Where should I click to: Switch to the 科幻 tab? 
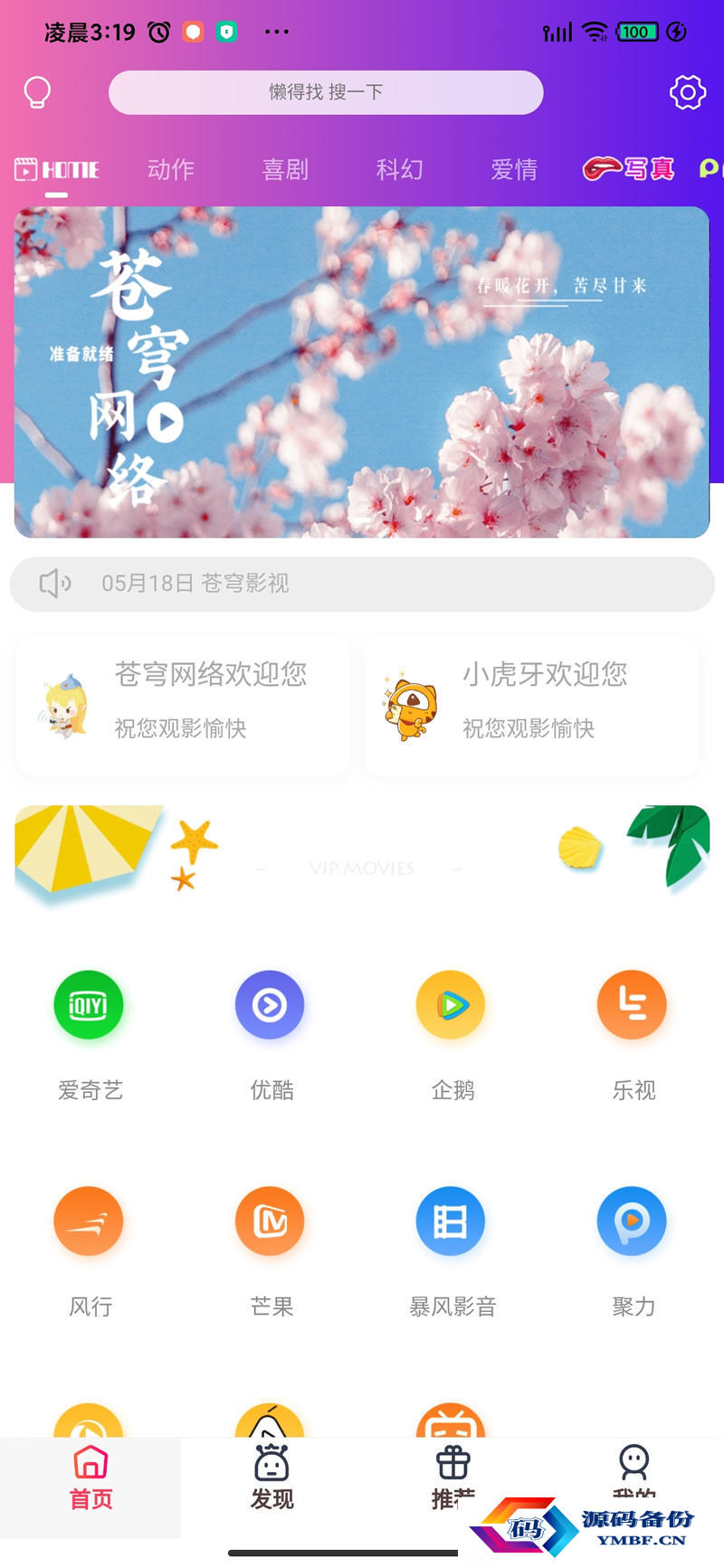[399, 169]
